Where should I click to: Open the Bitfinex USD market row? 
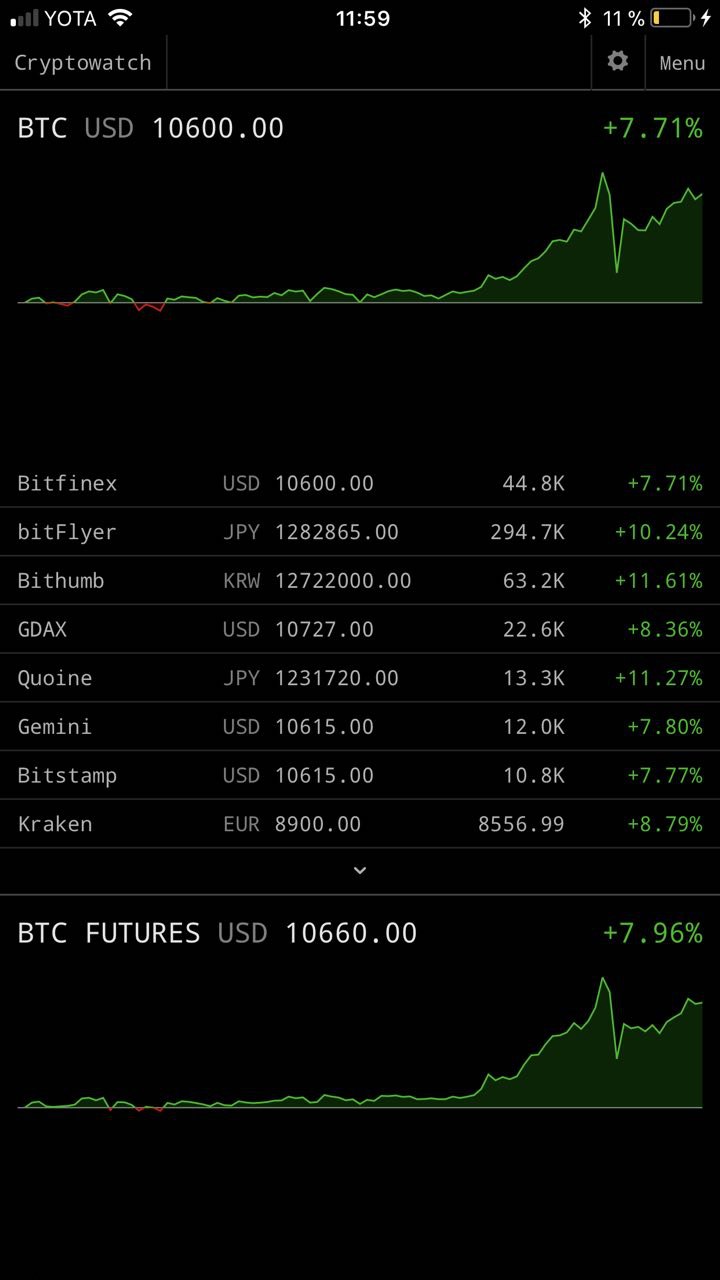(360, 484)
